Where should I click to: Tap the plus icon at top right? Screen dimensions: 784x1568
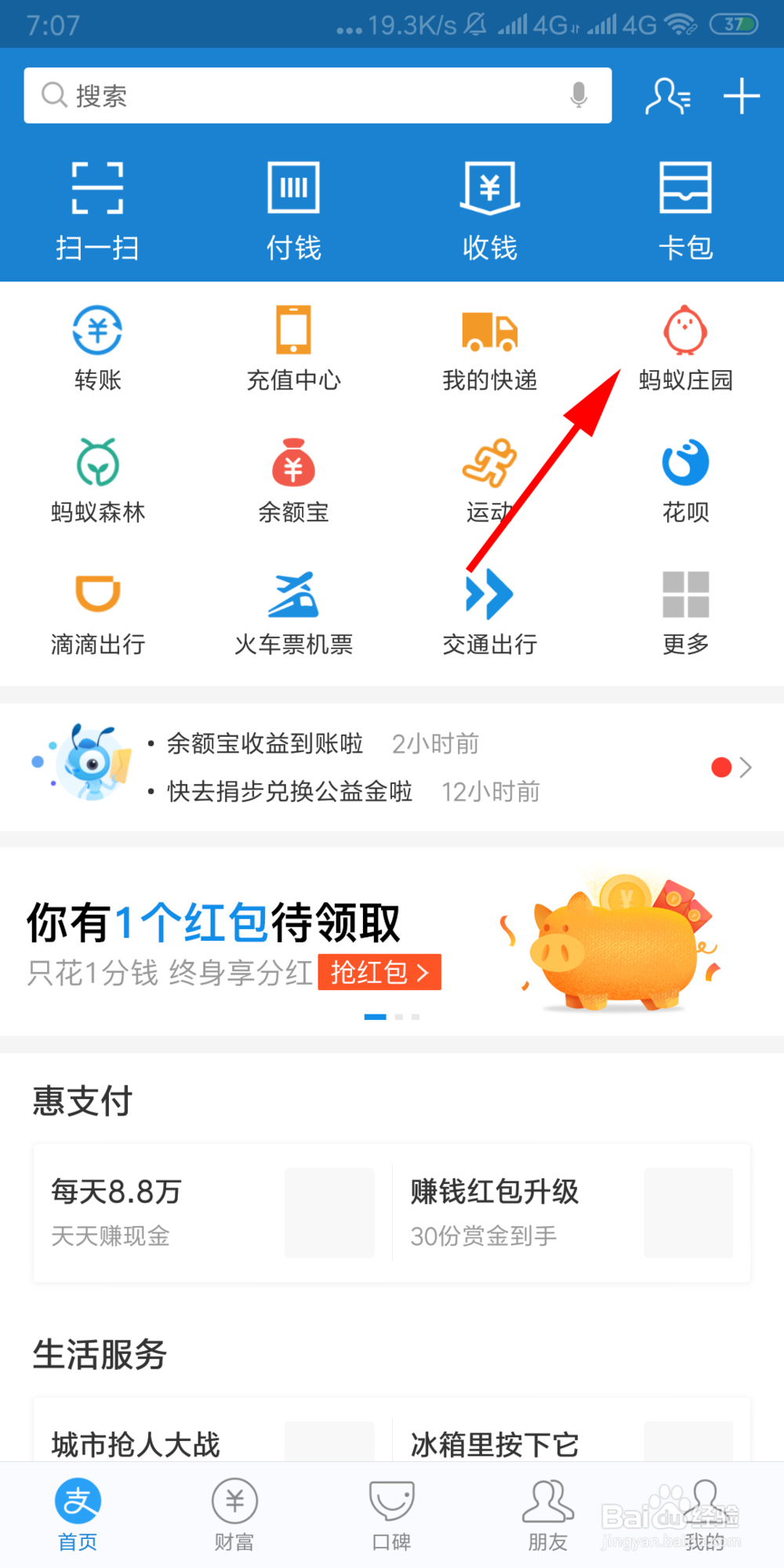coord(742,95)
